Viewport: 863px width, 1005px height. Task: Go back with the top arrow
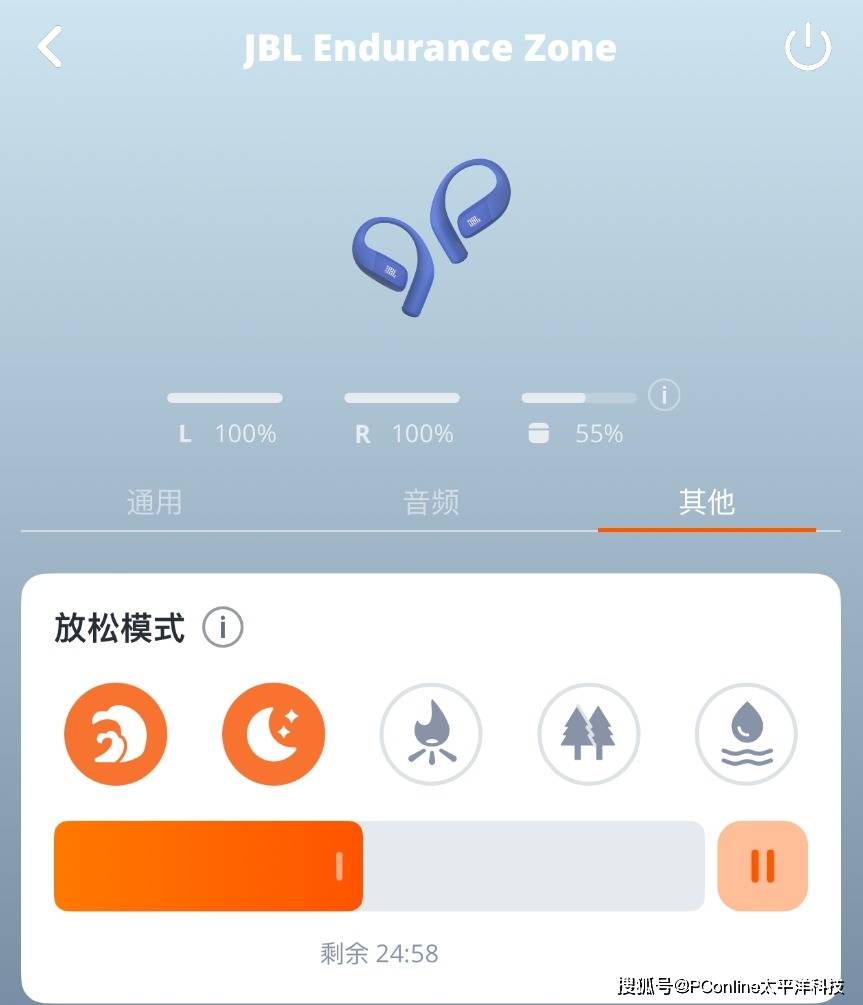[50, 47]
